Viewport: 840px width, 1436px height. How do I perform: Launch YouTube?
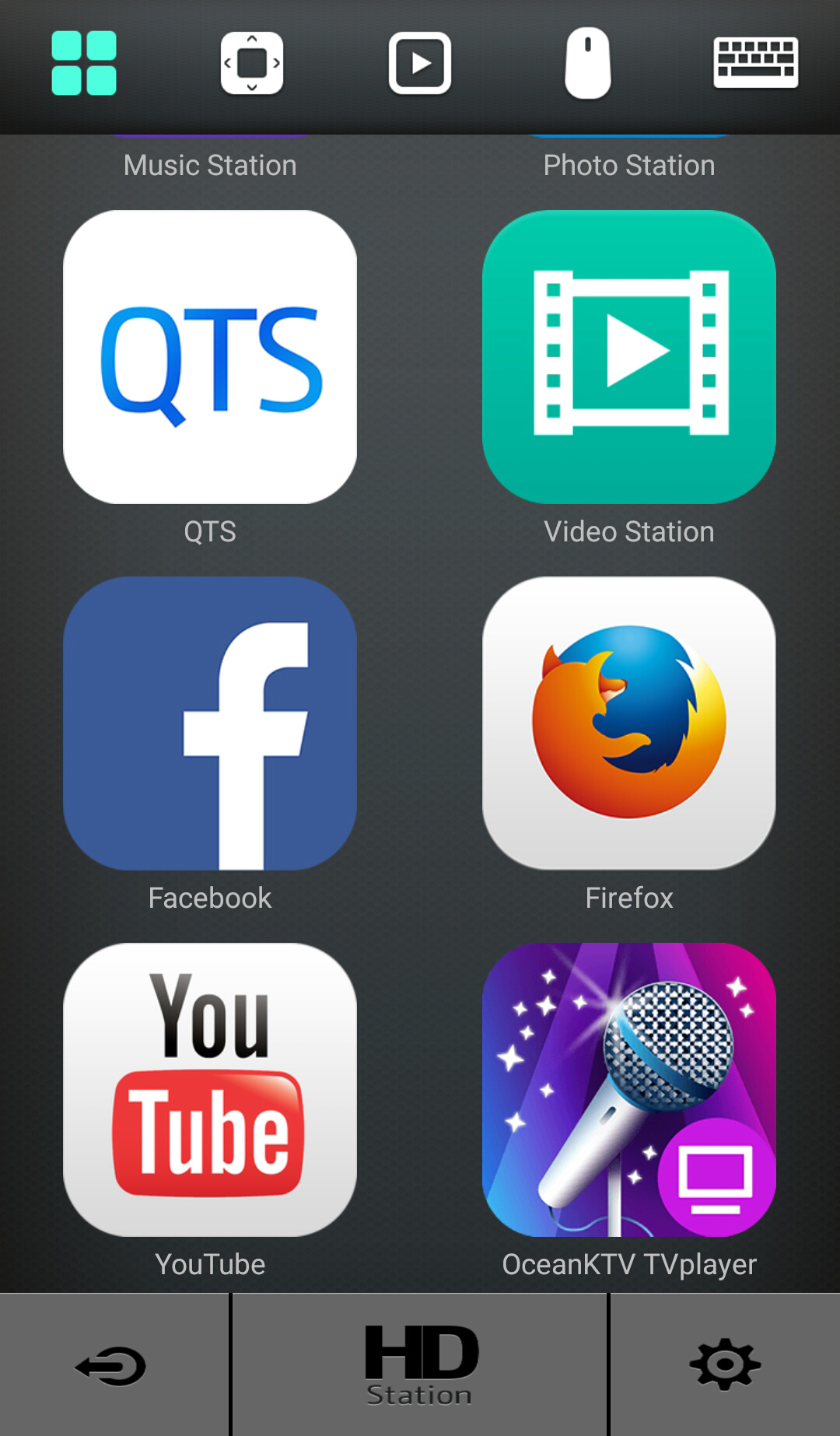click(x=210, y=1090)
